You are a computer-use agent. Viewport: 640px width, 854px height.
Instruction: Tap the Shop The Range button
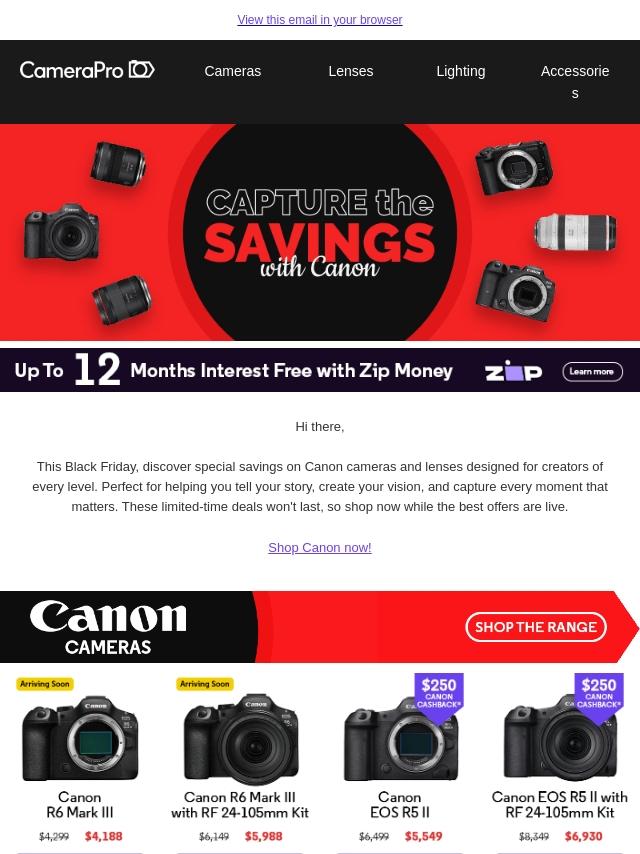[536, 627]
